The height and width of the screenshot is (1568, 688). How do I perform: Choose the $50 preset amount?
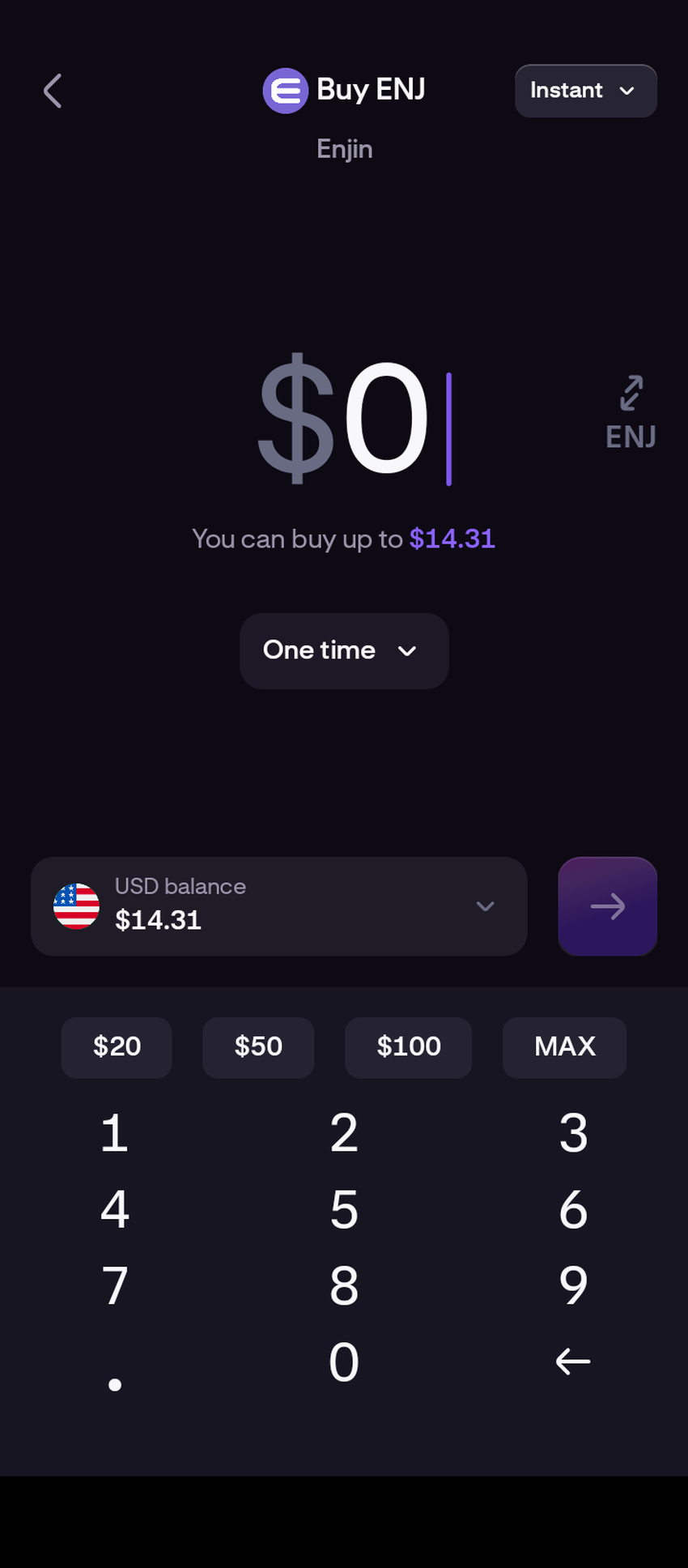258,1046
